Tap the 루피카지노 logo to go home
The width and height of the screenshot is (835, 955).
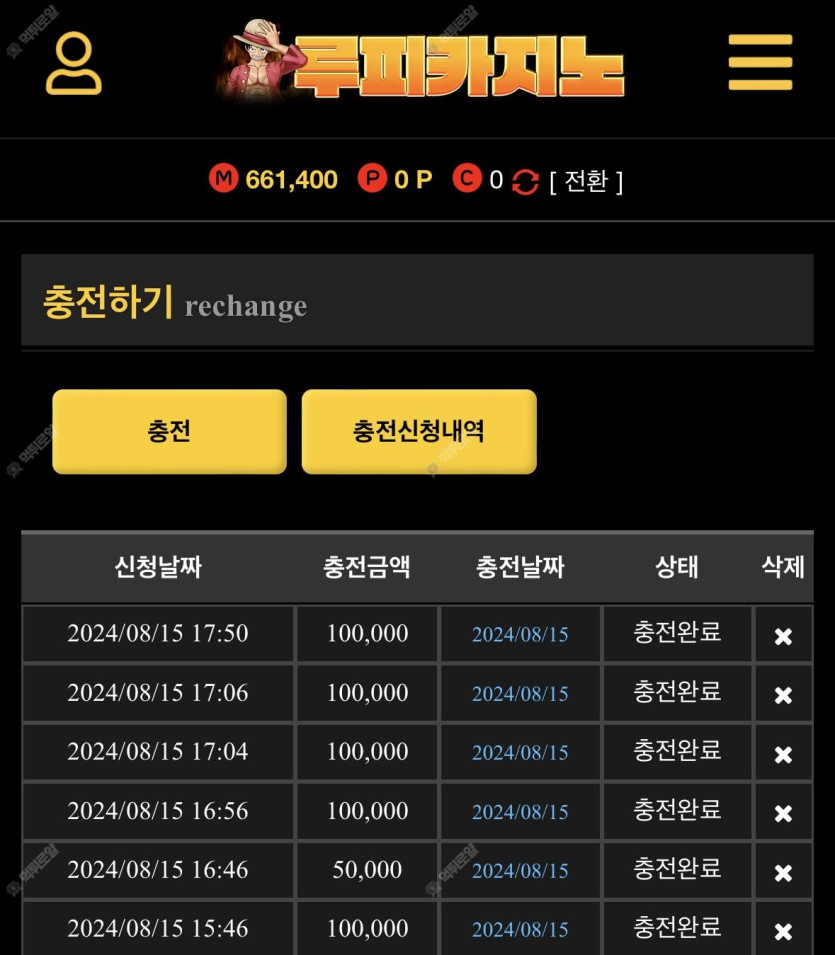(x=420, y=62)
